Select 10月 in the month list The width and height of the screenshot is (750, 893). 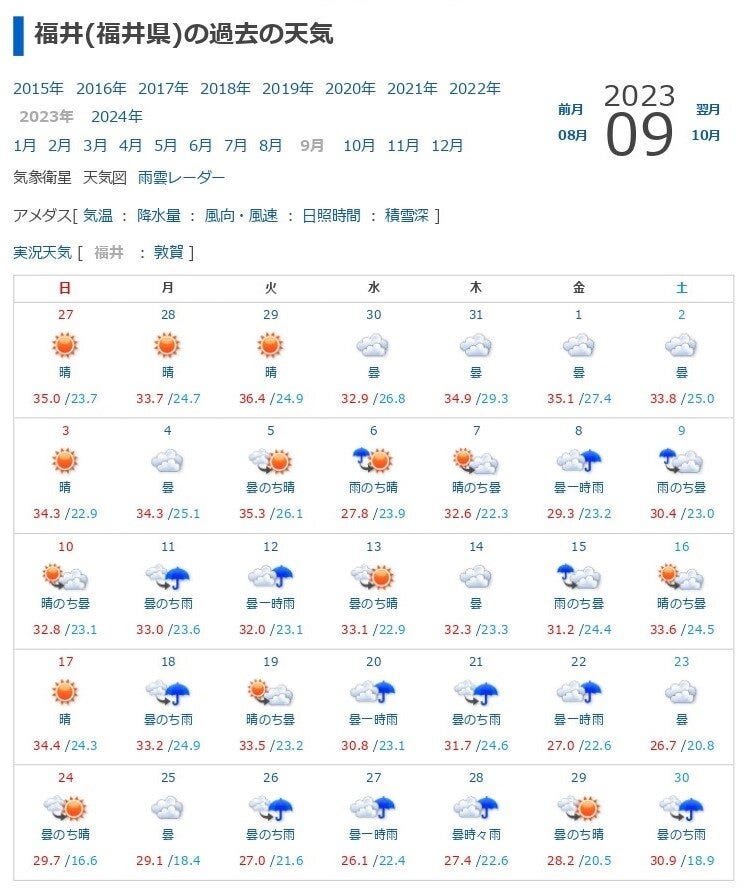click(x=359, y=146)
